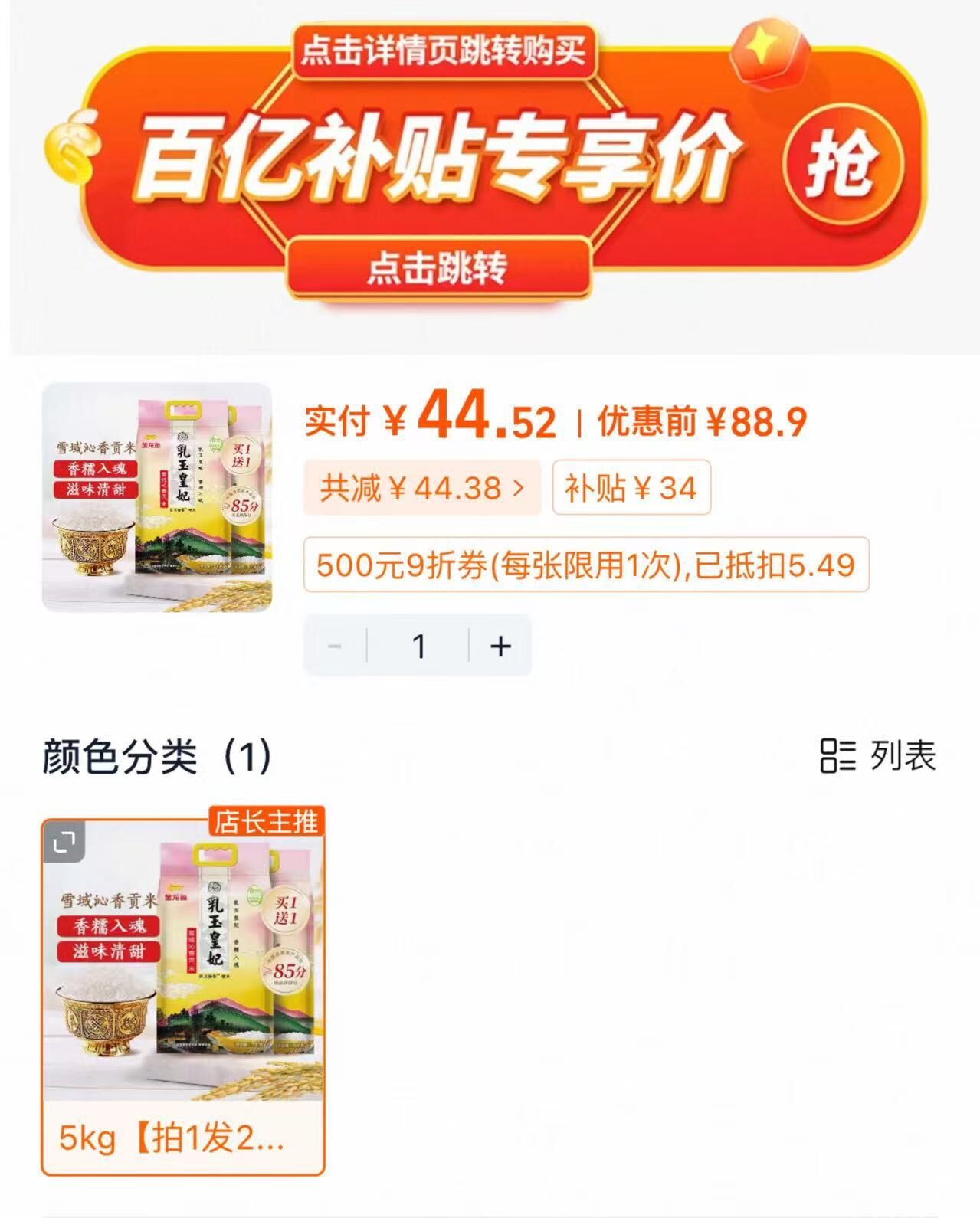Select the highlighted color variant thumbnail
The image size is (980, 1218).
coord(184,988)
